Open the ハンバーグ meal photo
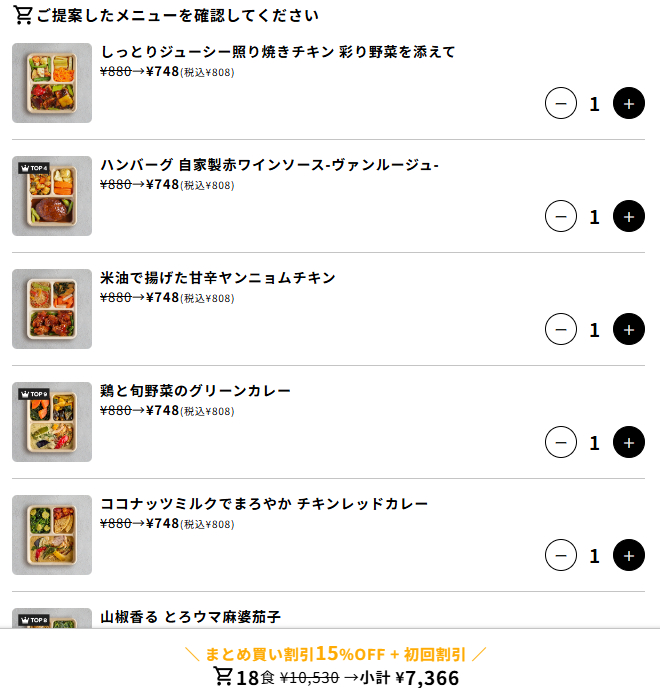The height and width of the screenshot is (688, 660). (x=52, y=196)
